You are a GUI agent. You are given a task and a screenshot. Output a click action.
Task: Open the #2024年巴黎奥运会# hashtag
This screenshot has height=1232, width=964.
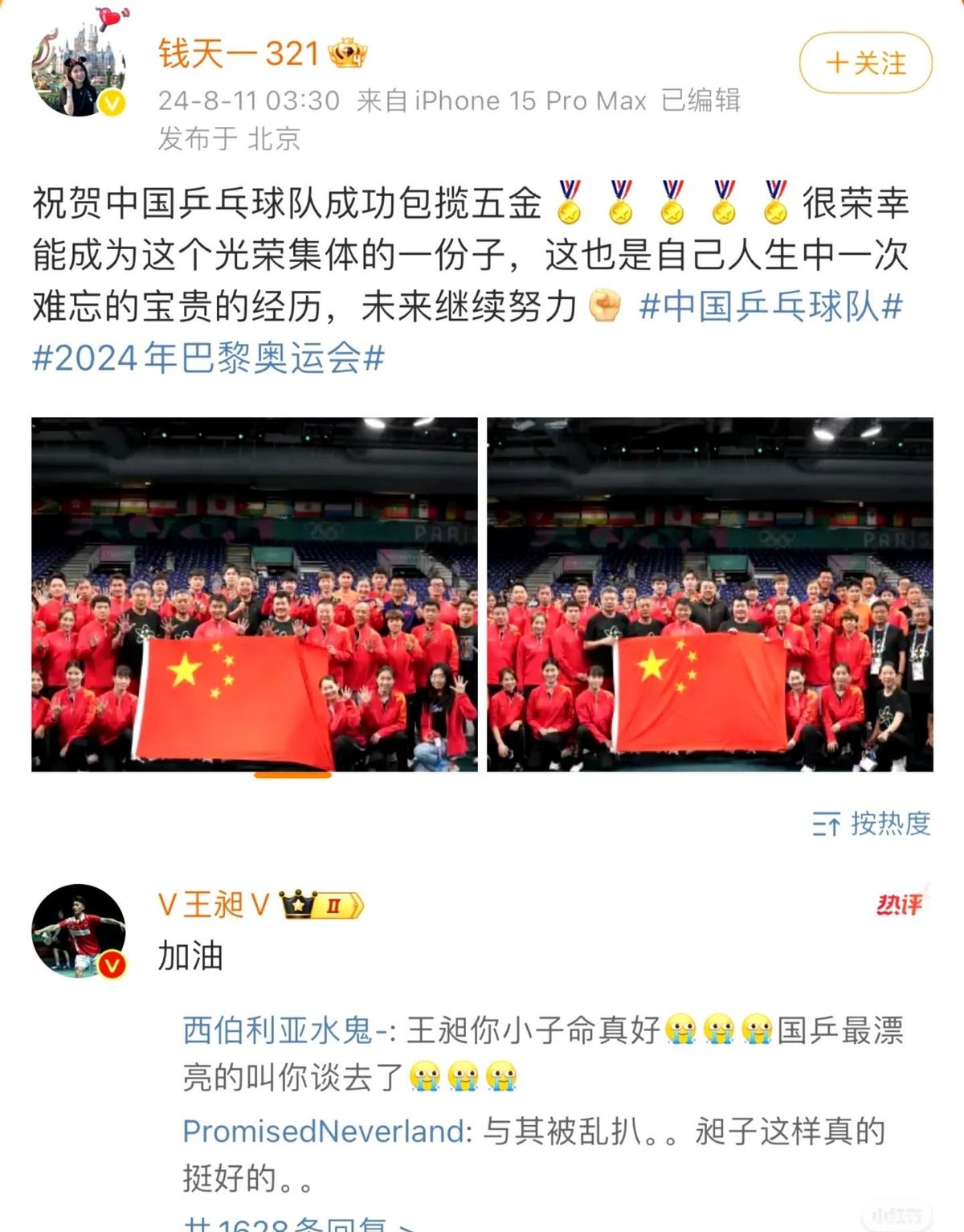click(x=208, y=358)
